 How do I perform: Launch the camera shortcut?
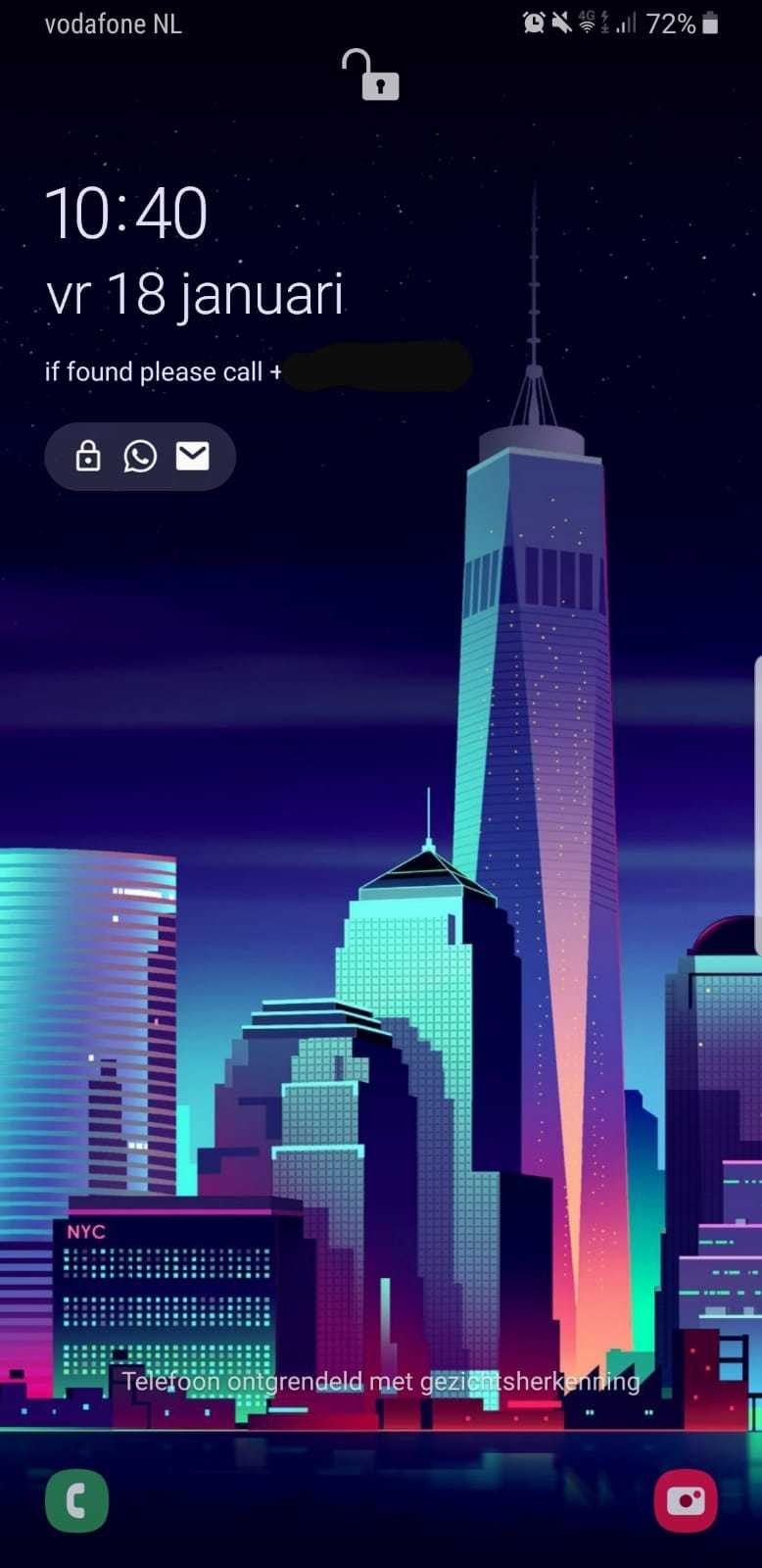pyautogui.click(x=686, y=1500)
